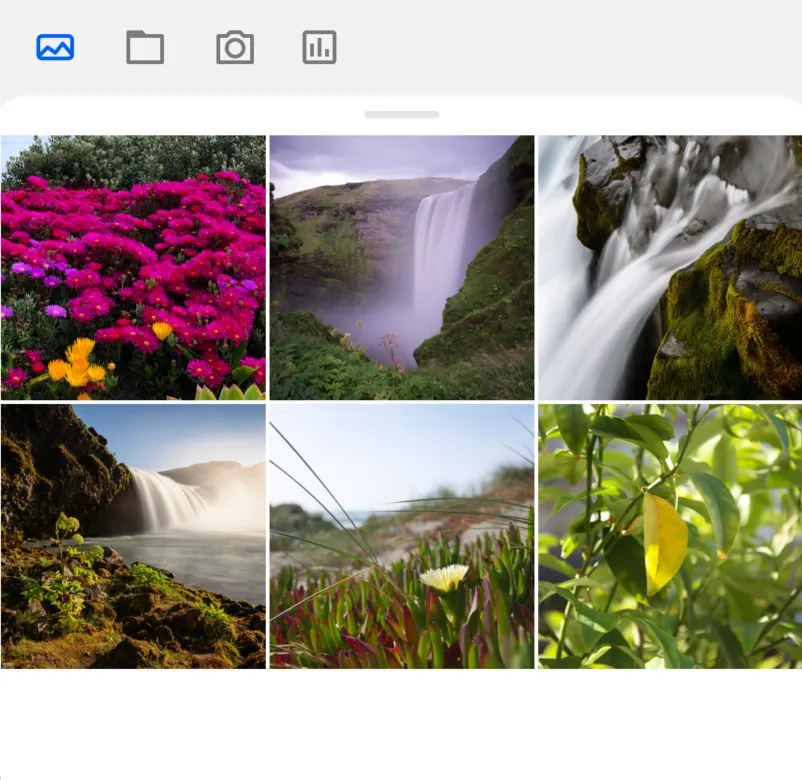Image resolution: width=802 pixels, height=780 pixels.
Task: Tap the sheet drag handle
Action: point(401,115)
